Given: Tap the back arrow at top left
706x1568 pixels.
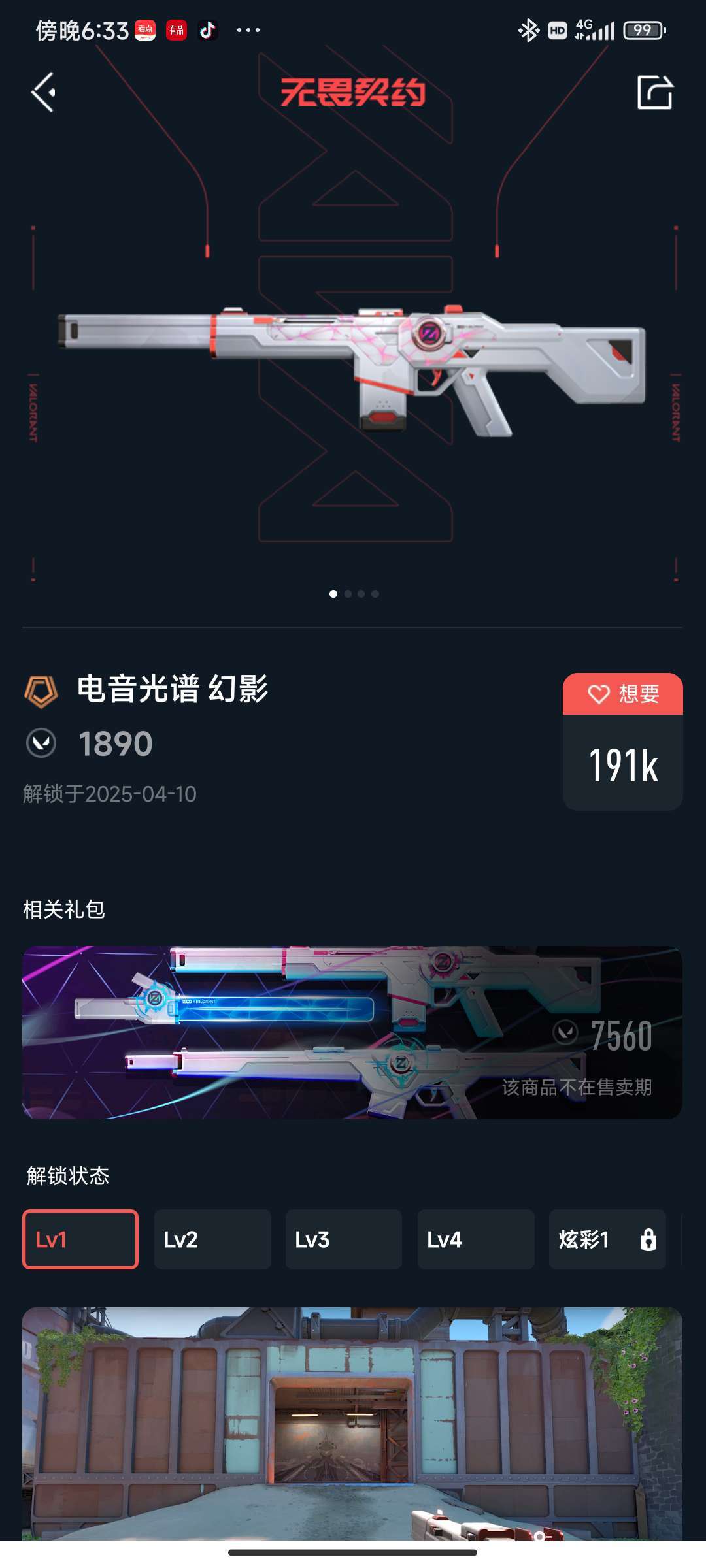Looking at the screenshot, I should [43, 91].
